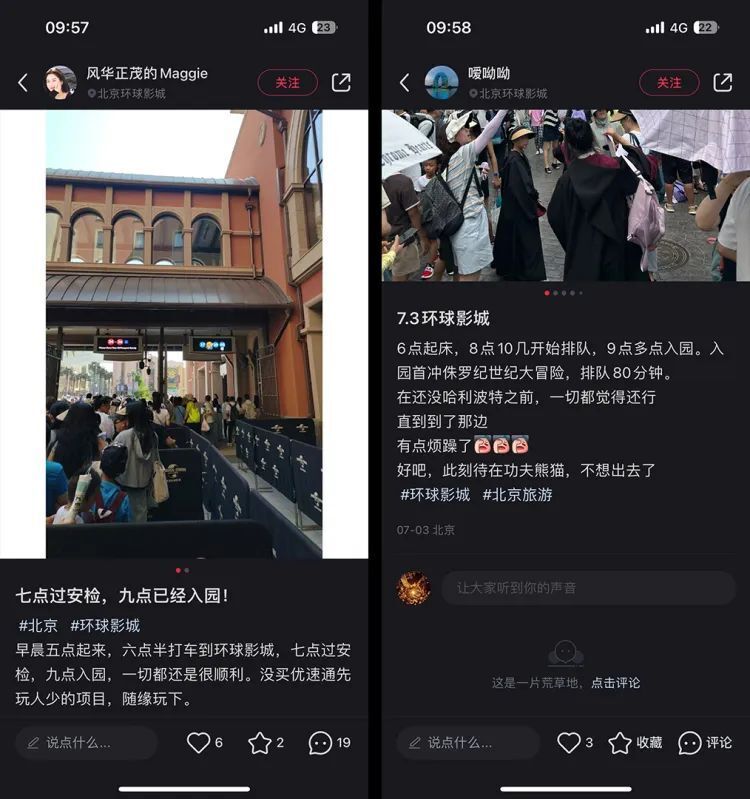This screenshot has width=750, height=799.
Task: Open the share icon on 嗳呦呦's post
Action: pos(724,84)
